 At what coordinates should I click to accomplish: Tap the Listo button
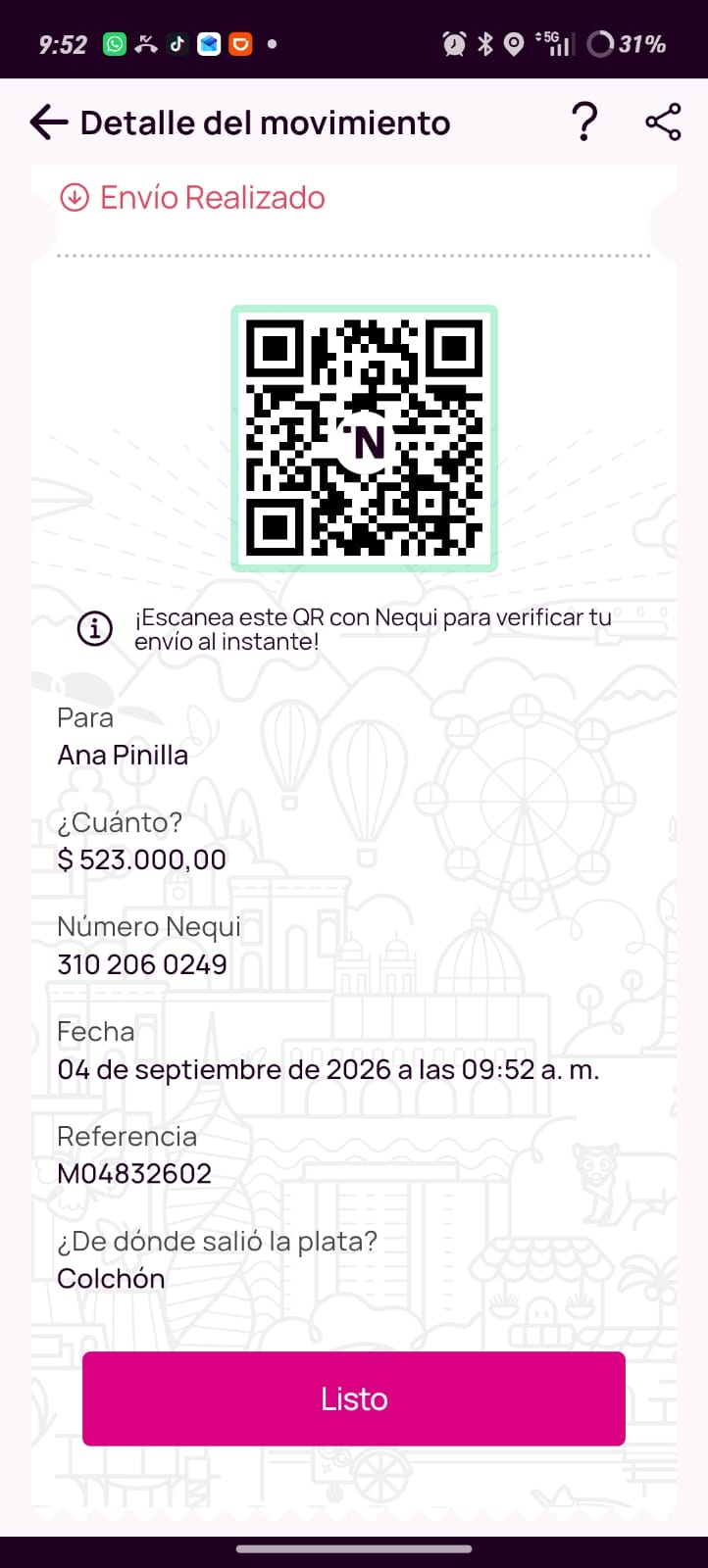(354, 1398)
